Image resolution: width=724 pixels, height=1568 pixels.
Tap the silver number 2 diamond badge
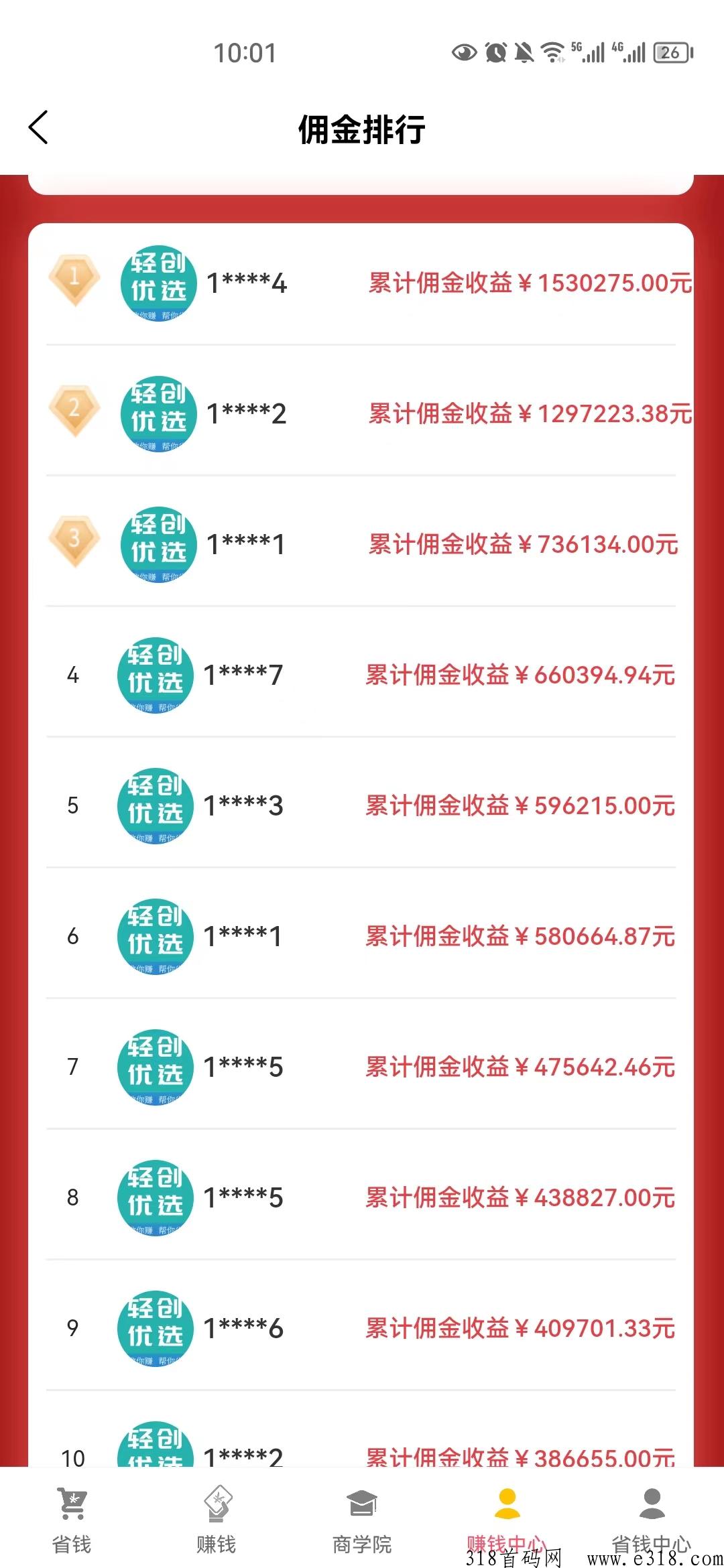[74, 411]
